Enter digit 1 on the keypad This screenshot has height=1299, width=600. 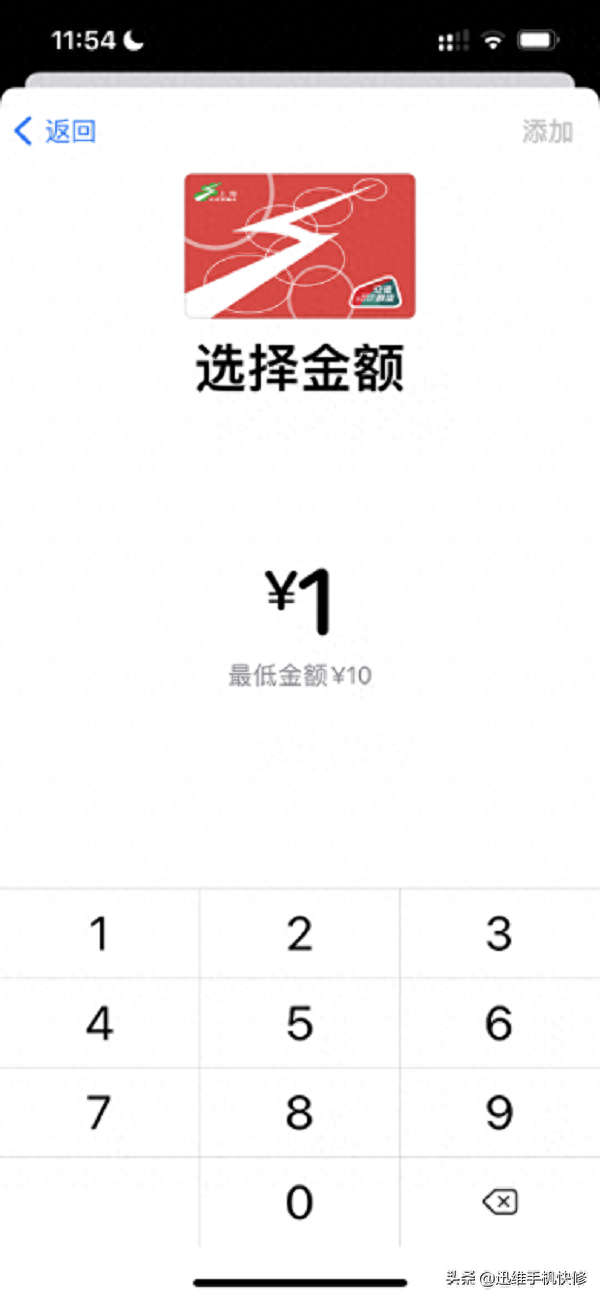(x=99, y=934)
